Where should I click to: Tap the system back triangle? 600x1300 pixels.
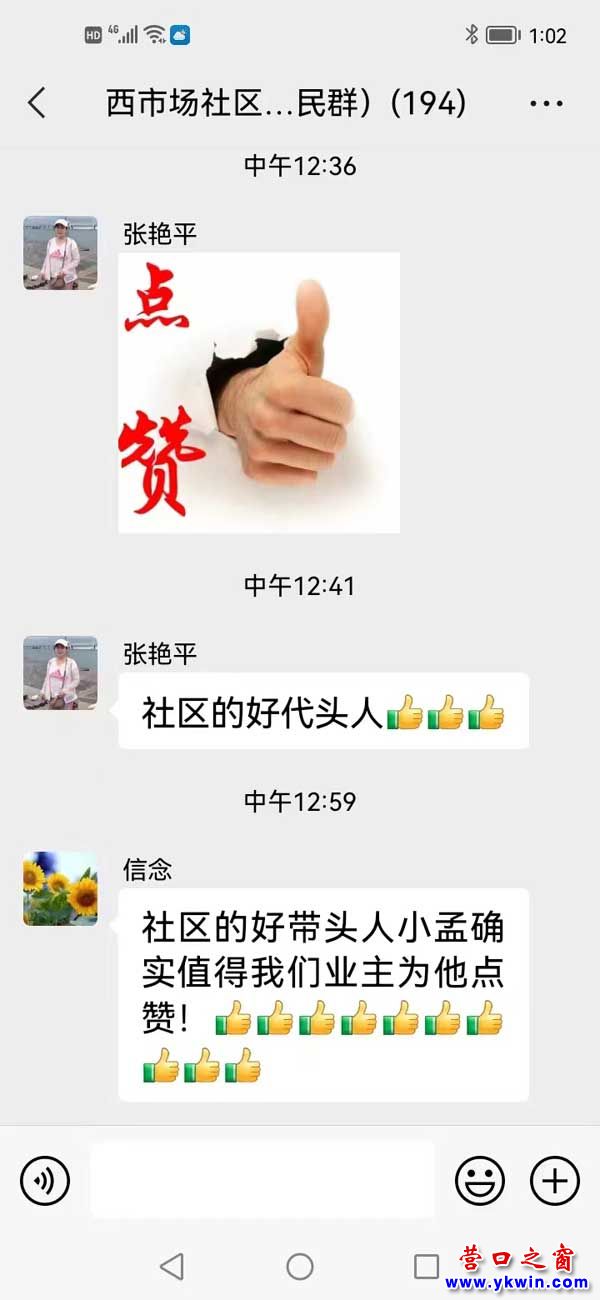[x=172, y=1267]
